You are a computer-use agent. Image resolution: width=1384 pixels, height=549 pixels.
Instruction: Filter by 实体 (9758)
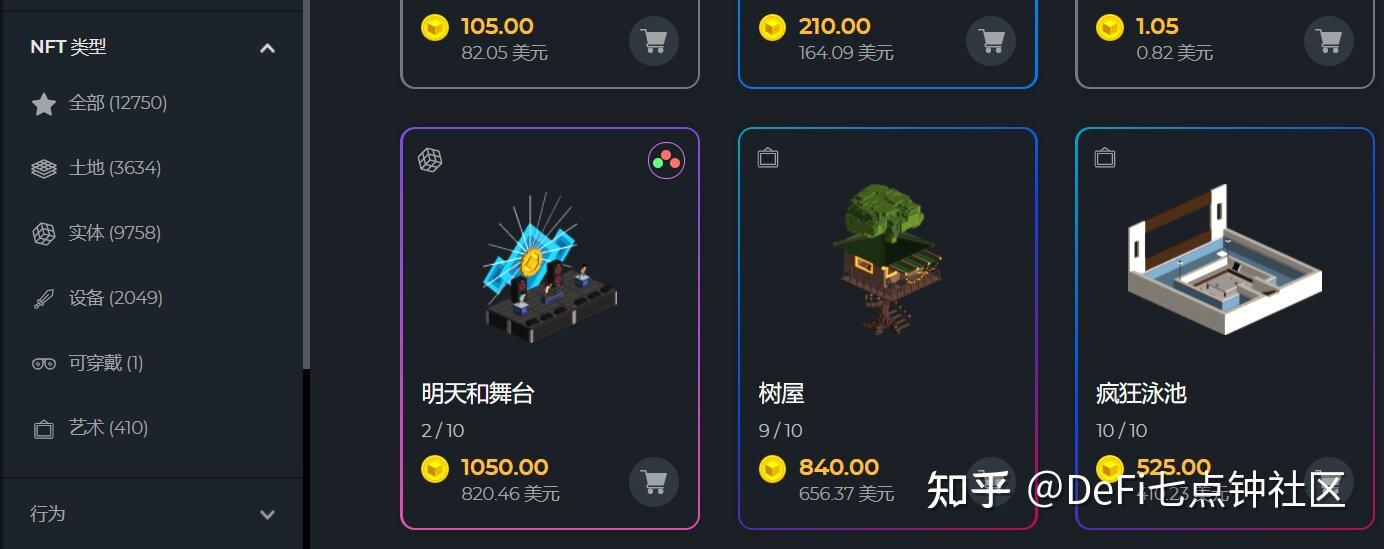[114, 233]
